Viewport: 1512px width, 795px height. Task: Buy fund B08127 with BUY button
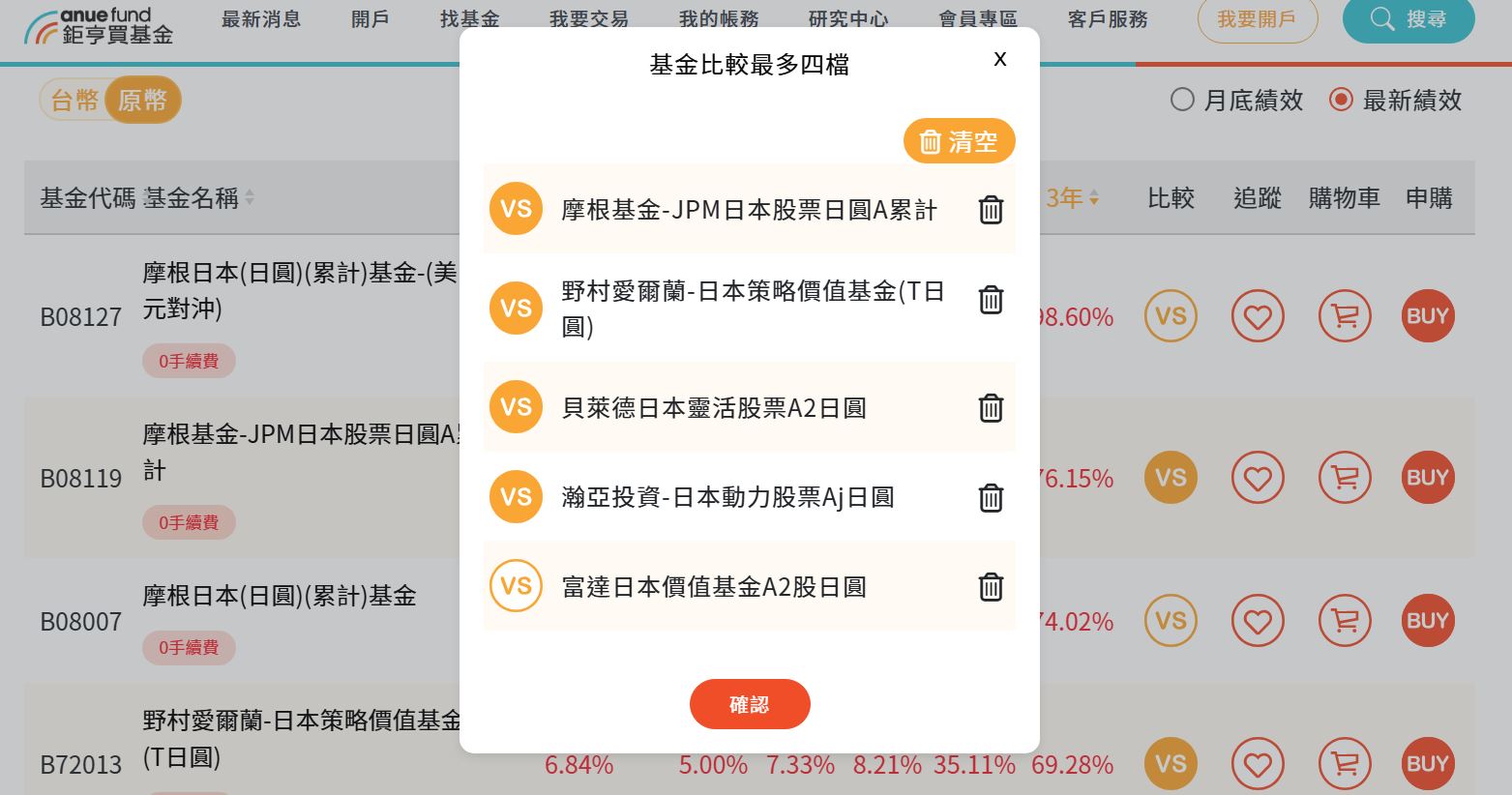[x=1427, y=316]
